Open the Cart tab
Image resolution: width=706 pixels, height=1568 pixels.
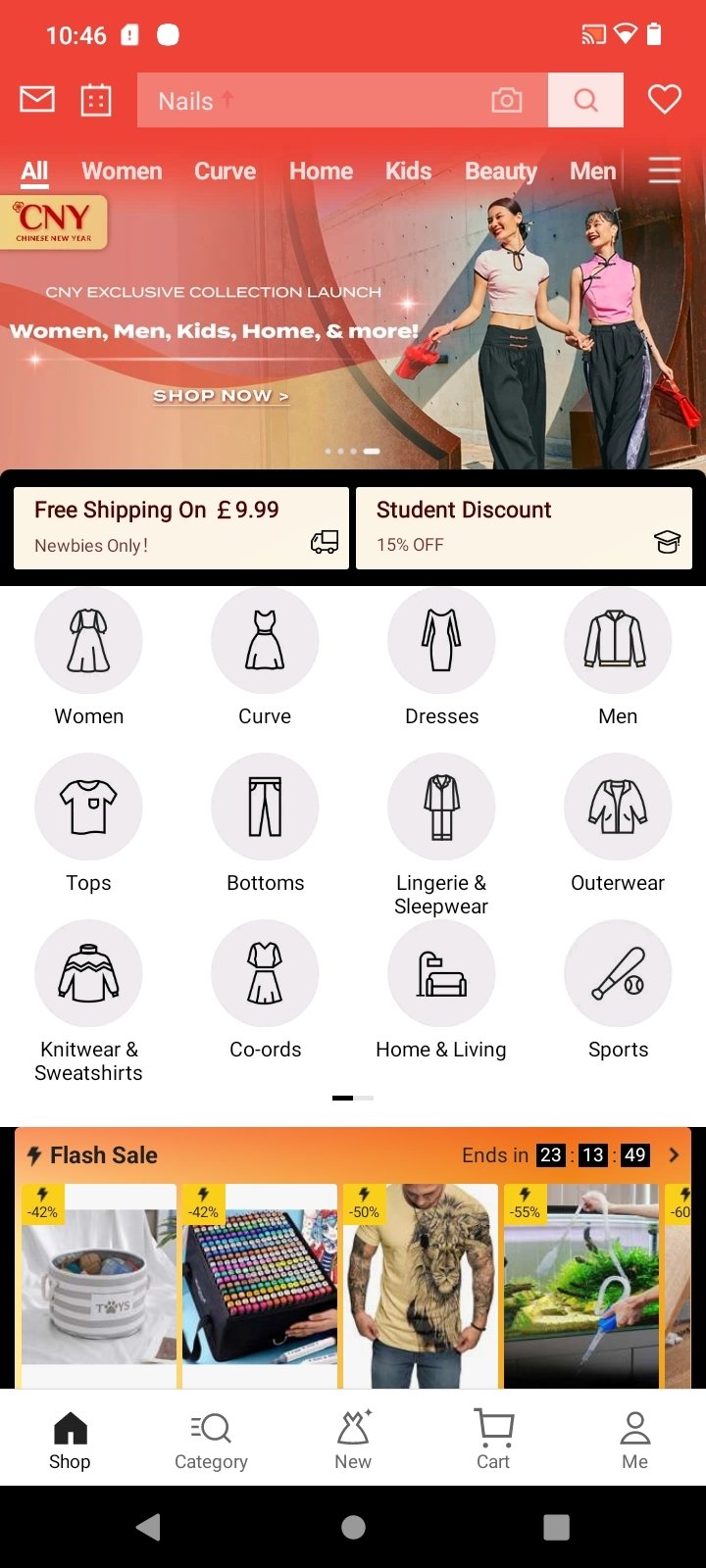[x=493, y=1441]
